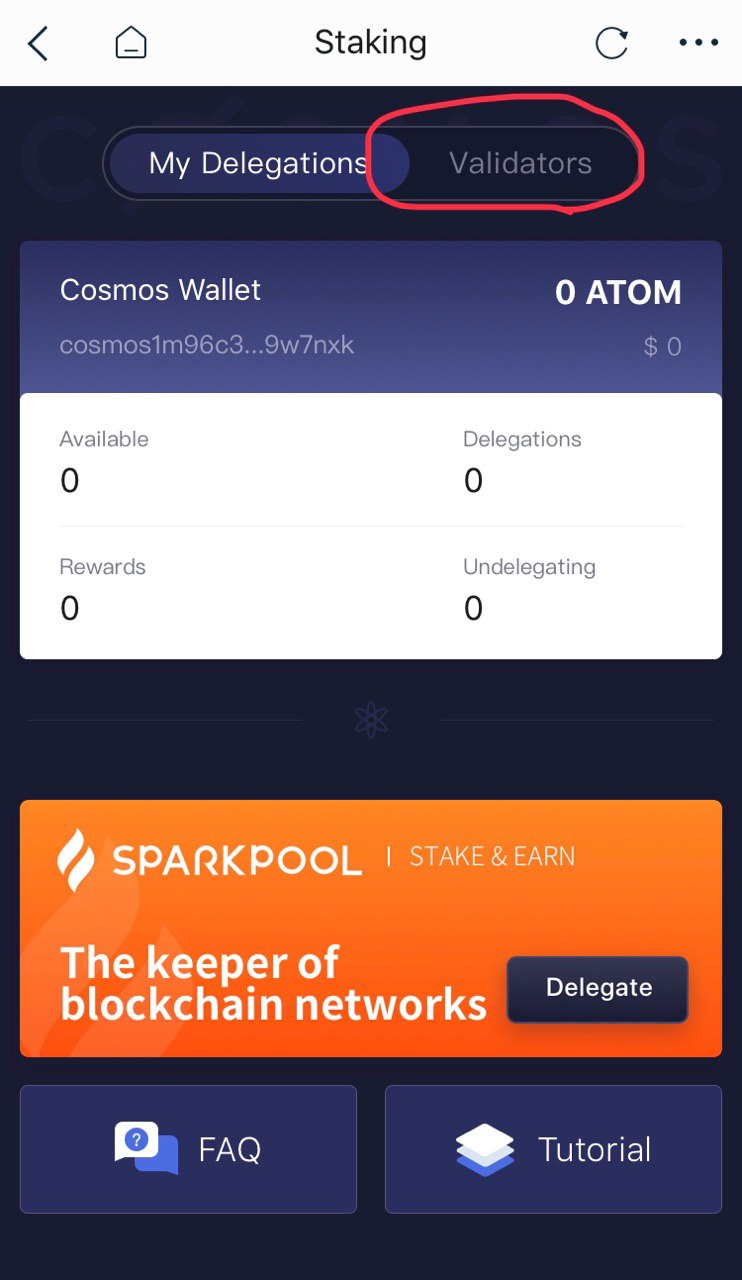Go back using the top-left arrow
Screen dimensions: 742x1280
(x=38, y=43)
